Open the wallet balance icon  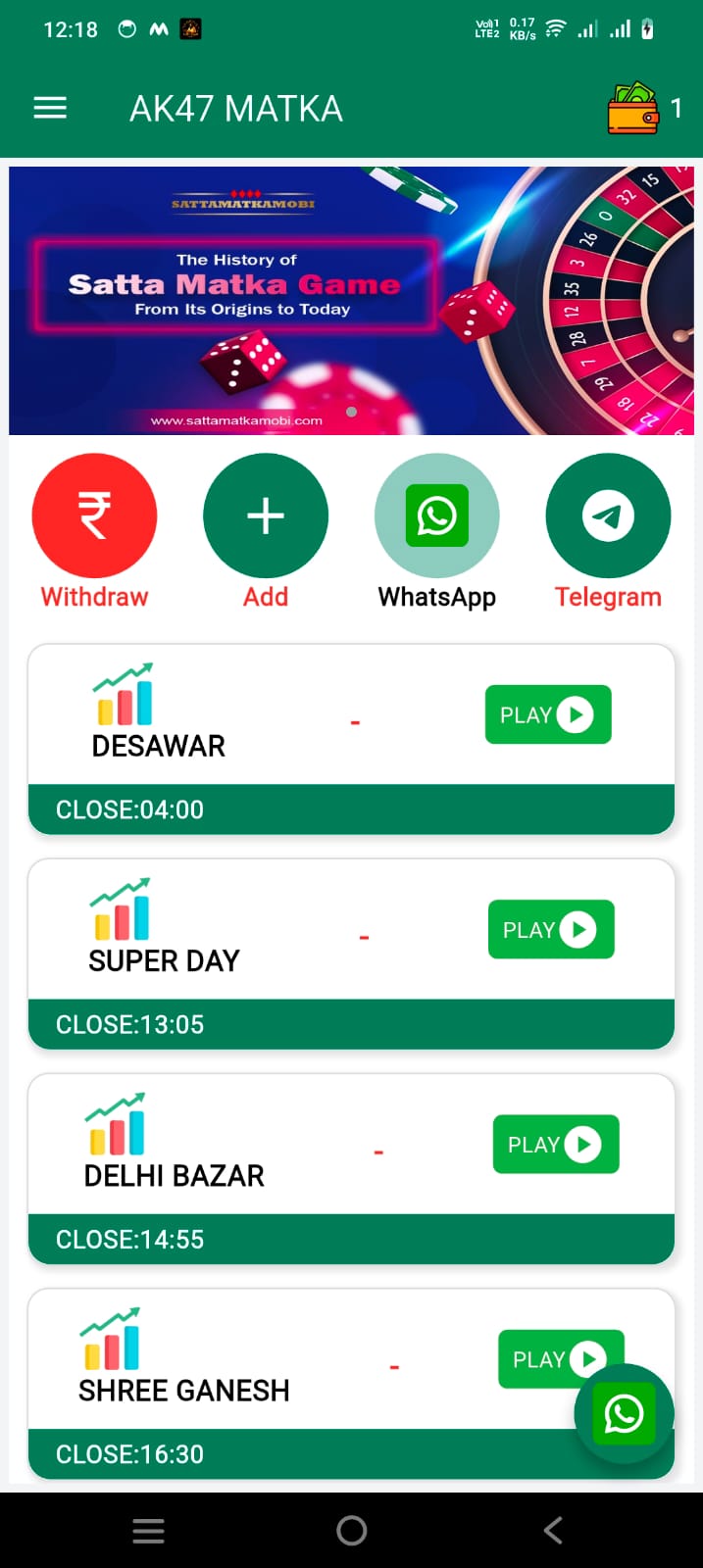(x=632, y=108)
